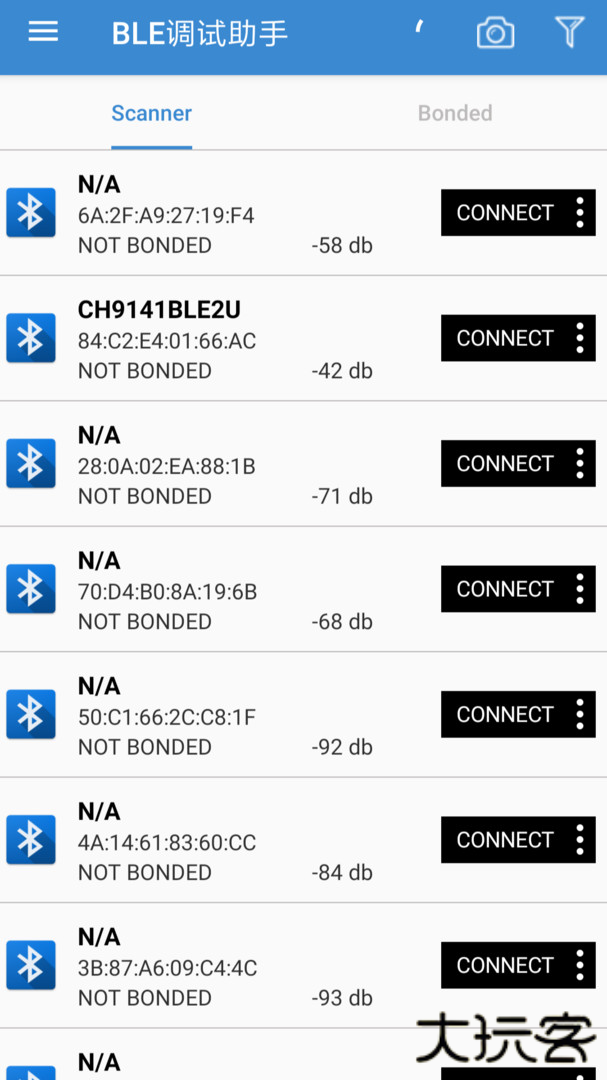Show more options for 50:C1:66:2C:C8:1F

pyautogui.click(x=580, y=714)
